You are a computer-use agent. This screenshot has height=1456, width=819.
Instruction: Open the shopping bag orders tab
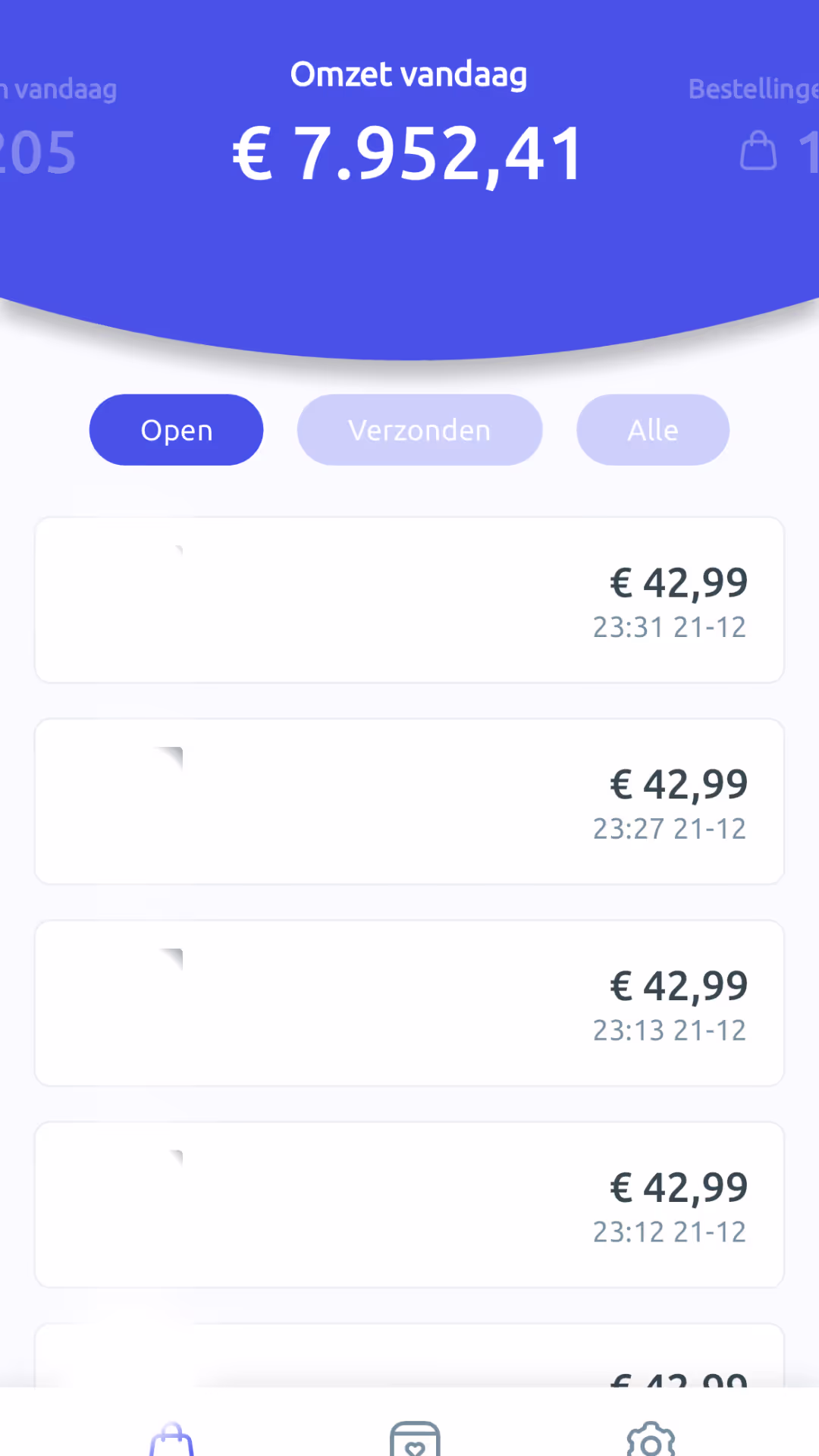[x=171, y=1439]
